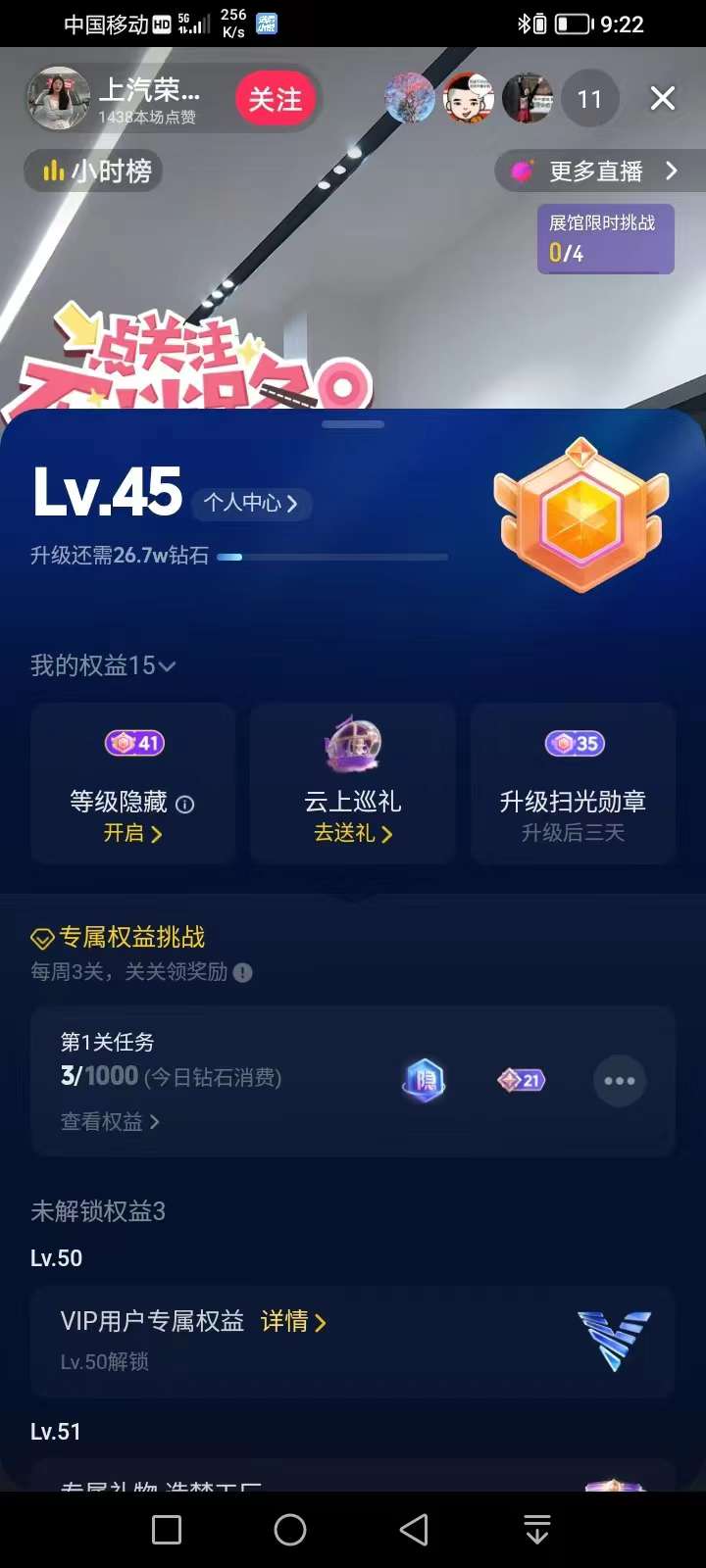Turn on 等级隐藏 via 开启

[132, 833]
